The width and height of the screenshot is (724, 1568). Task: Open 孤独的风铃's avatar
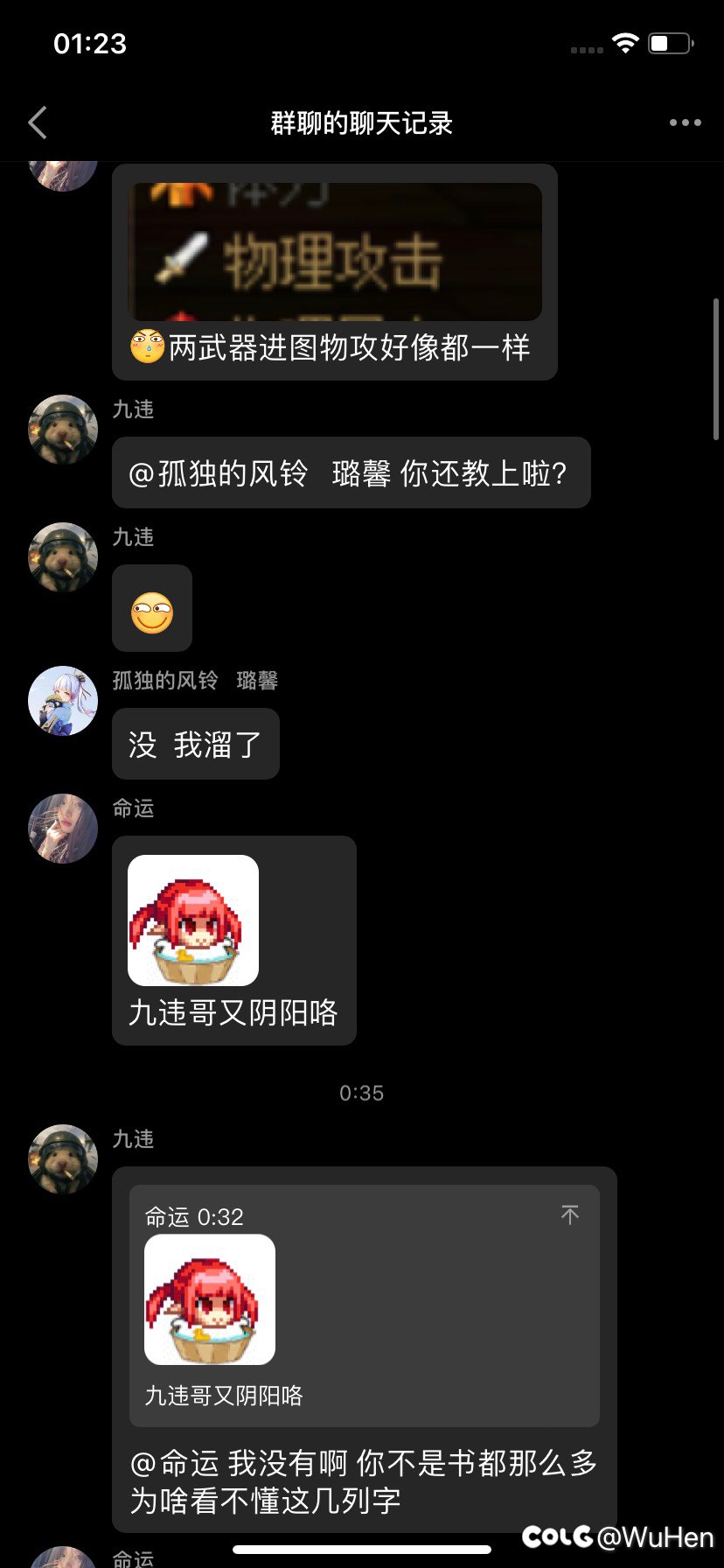[62, 700]
